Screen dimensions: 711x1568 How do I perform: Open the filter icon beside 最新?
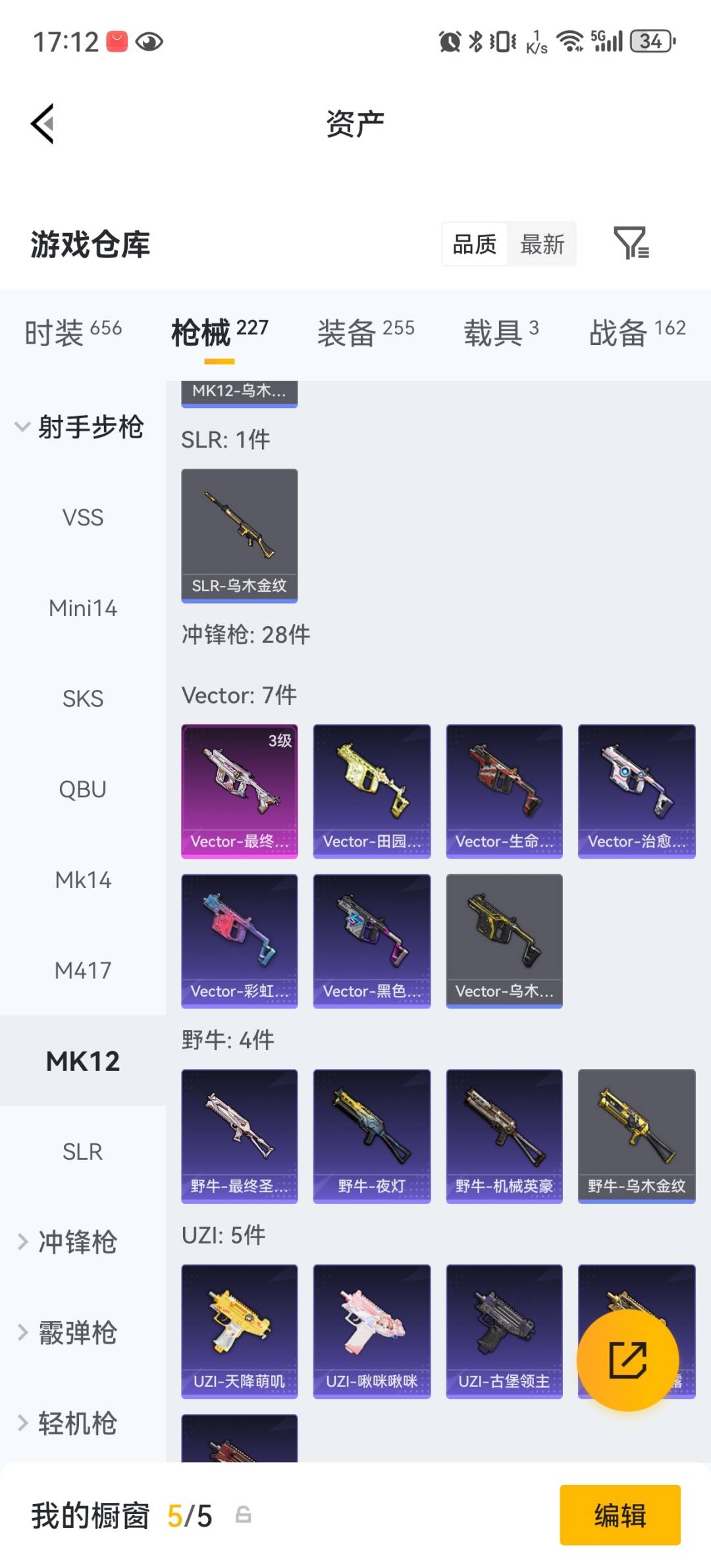631,243
